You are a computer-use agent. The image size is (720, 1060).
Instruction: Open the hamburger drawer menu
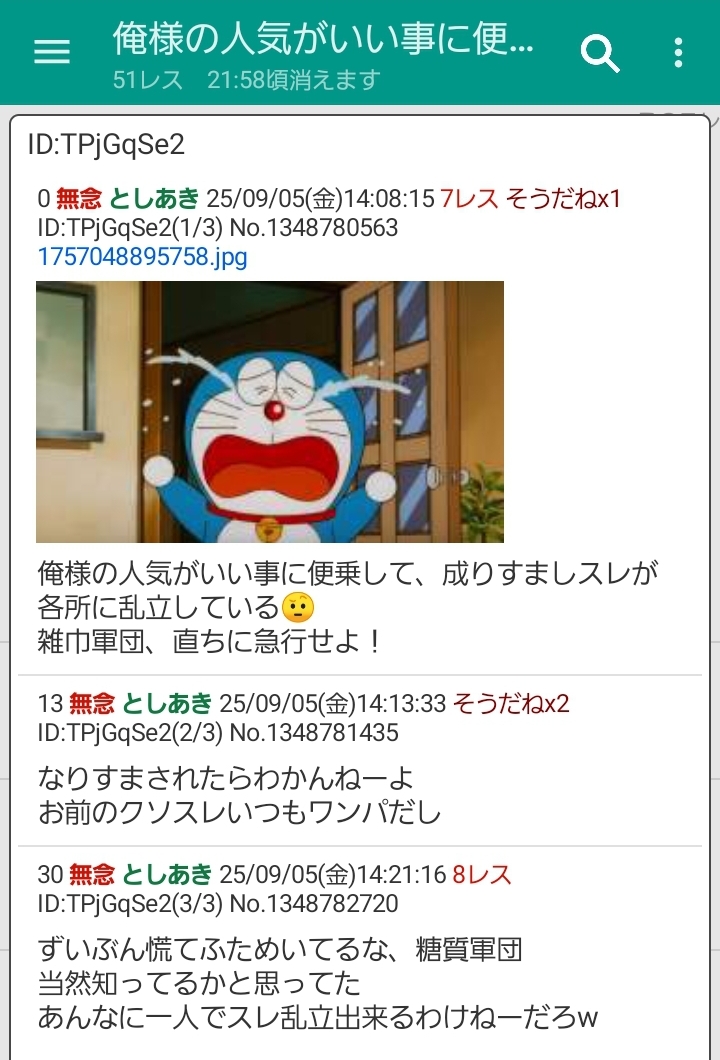(52, 52)
